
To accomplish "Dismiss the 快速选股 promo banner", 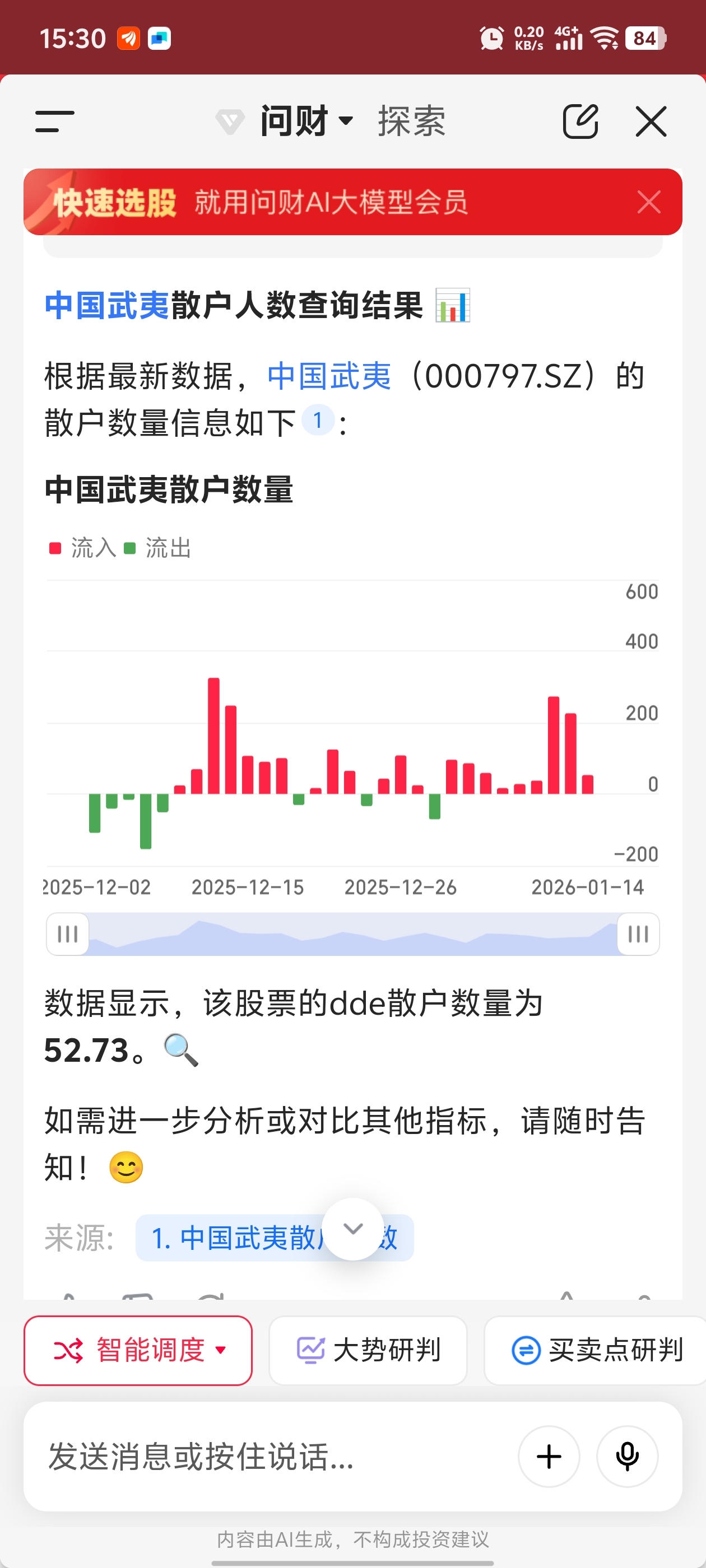I will [x=648, y=202].
